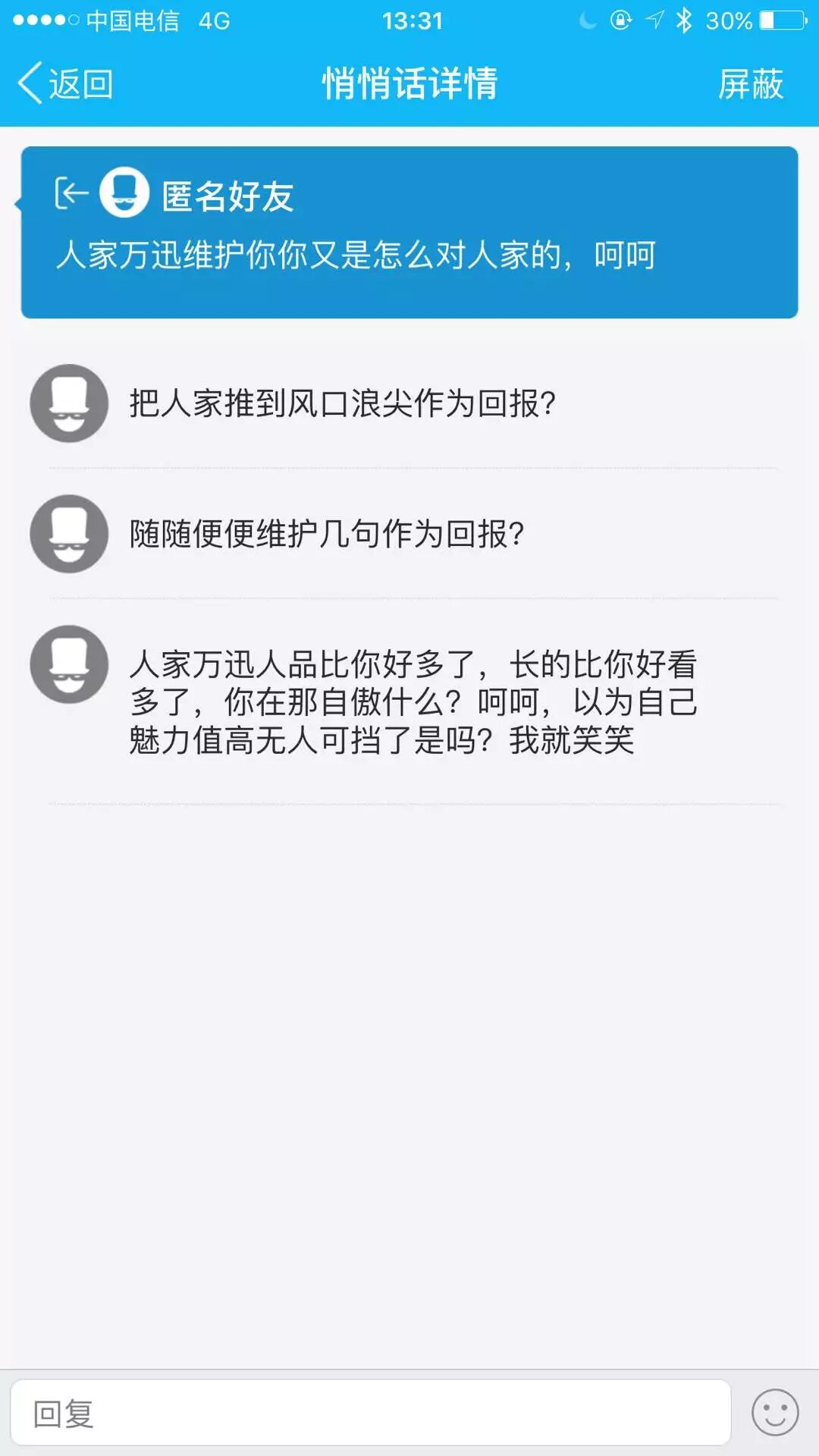The height and width of the screenshot is (1456, 819).
Task: Open the 回复 reply text field
Action: [370, 1414]
